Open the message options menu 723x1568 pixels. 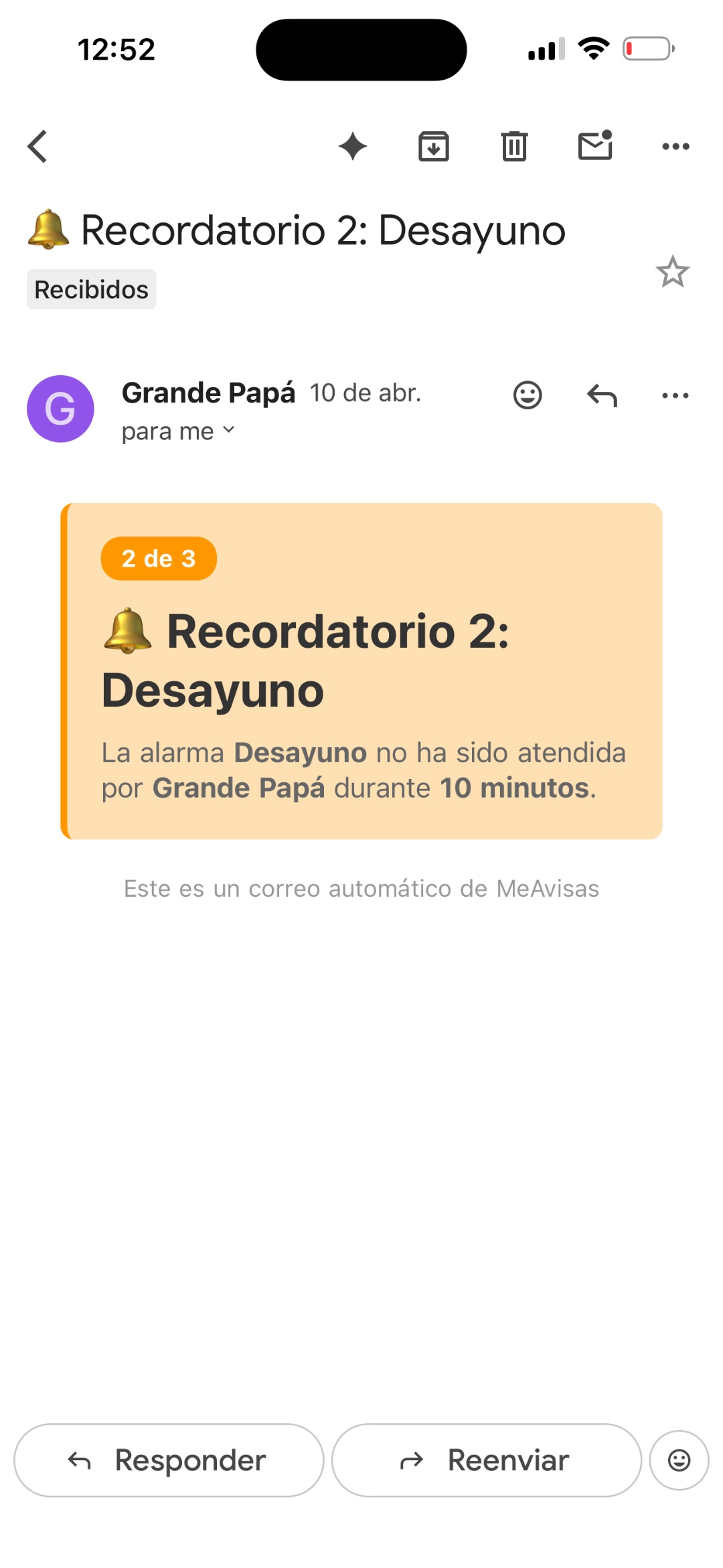click(675, 395)
